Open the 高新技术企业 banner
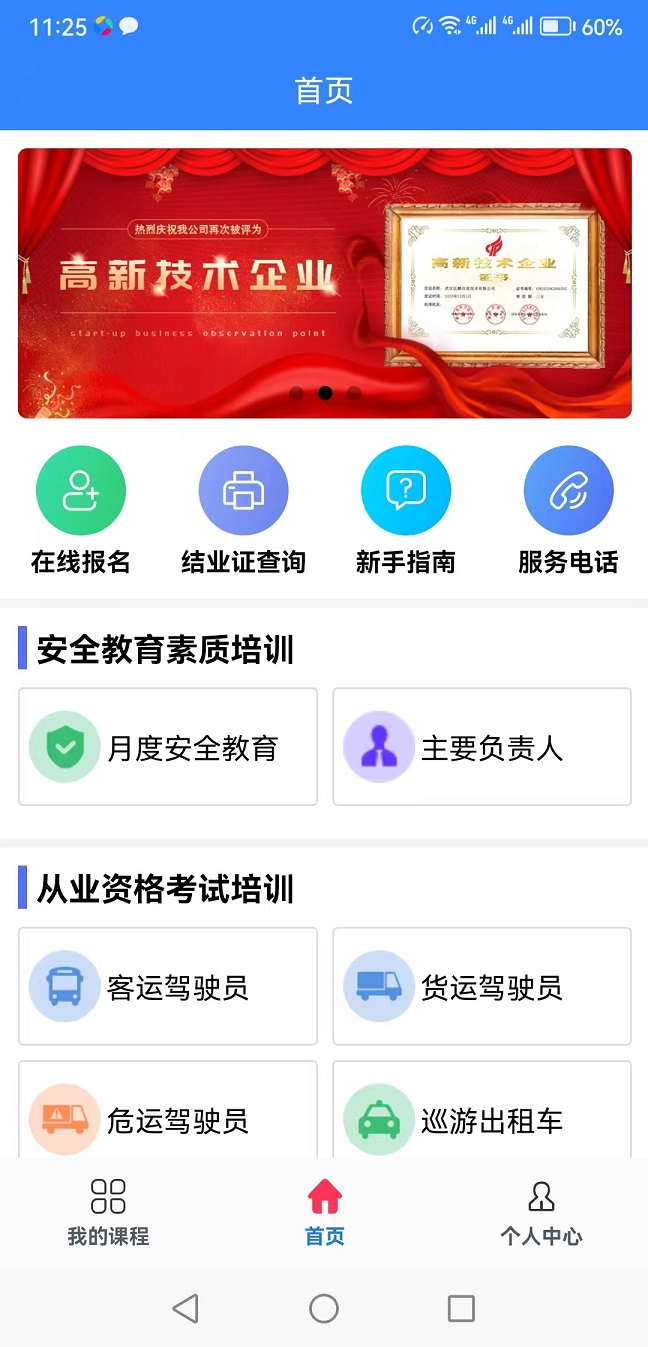The image size is (648, 1347). (x=324, y=283)
